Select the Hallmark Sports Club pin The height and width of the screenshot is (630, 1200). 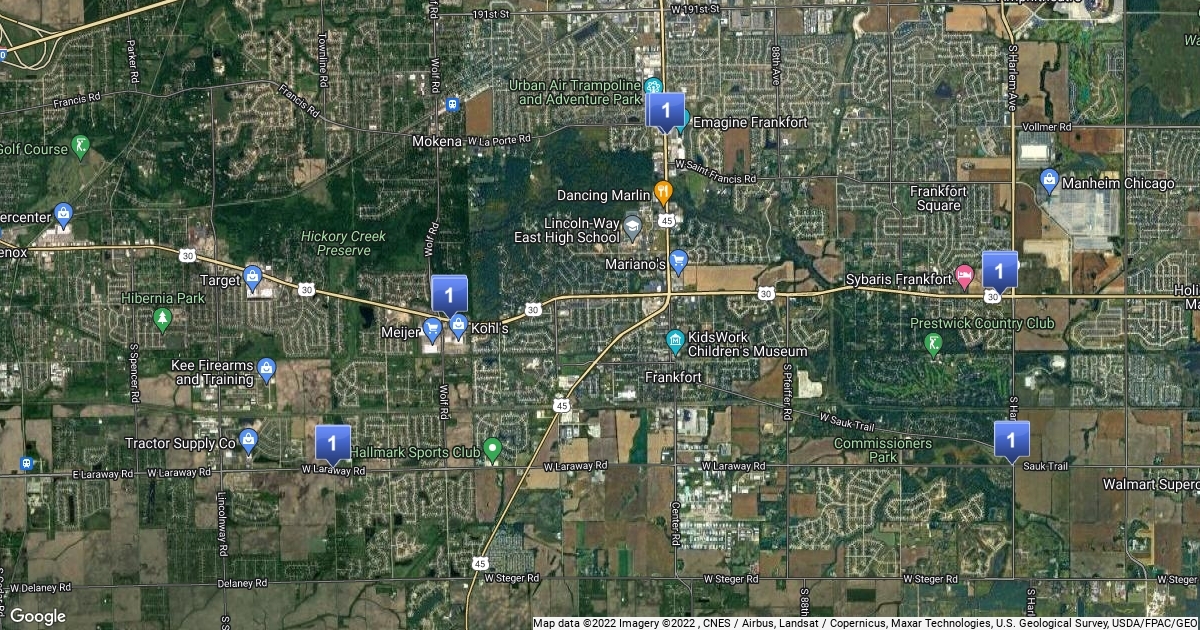point(492,449)
